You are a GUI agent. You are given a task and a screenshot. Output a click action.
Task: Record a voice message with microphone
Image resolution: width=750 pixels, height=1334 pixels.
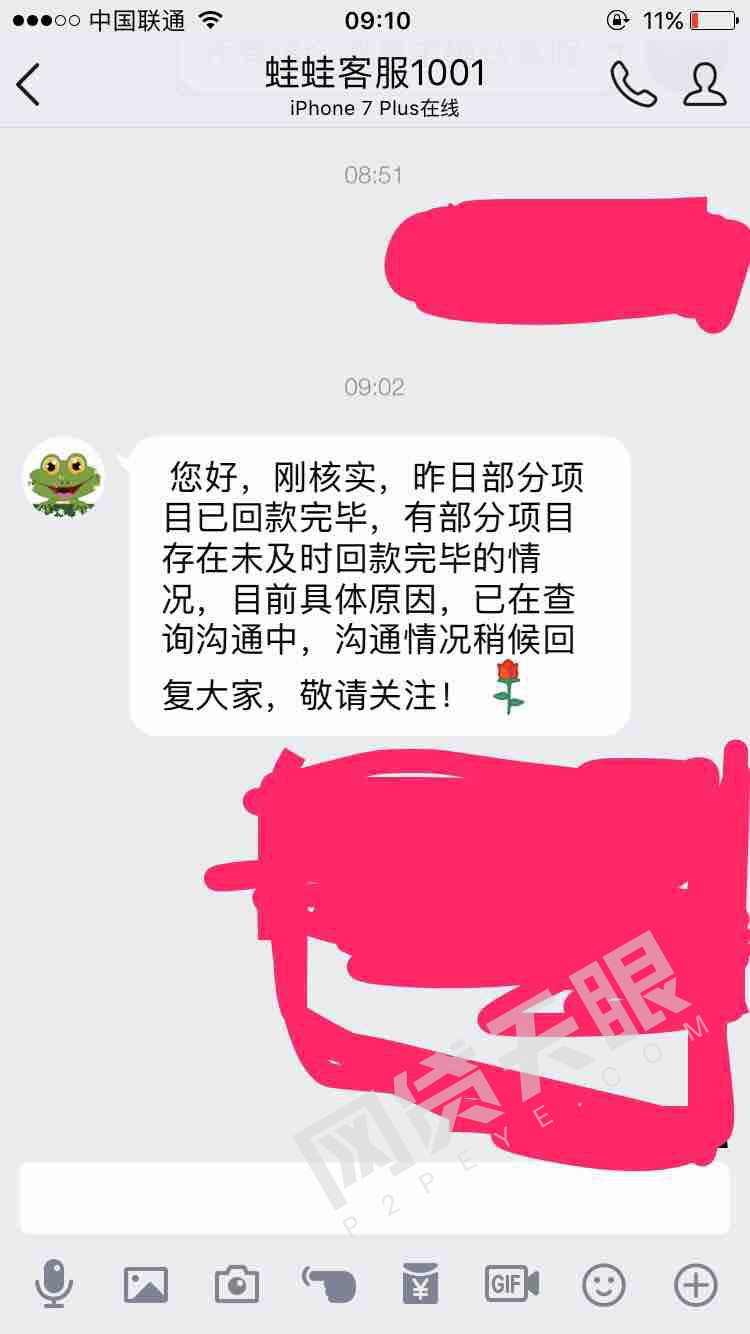point(54,1283)
